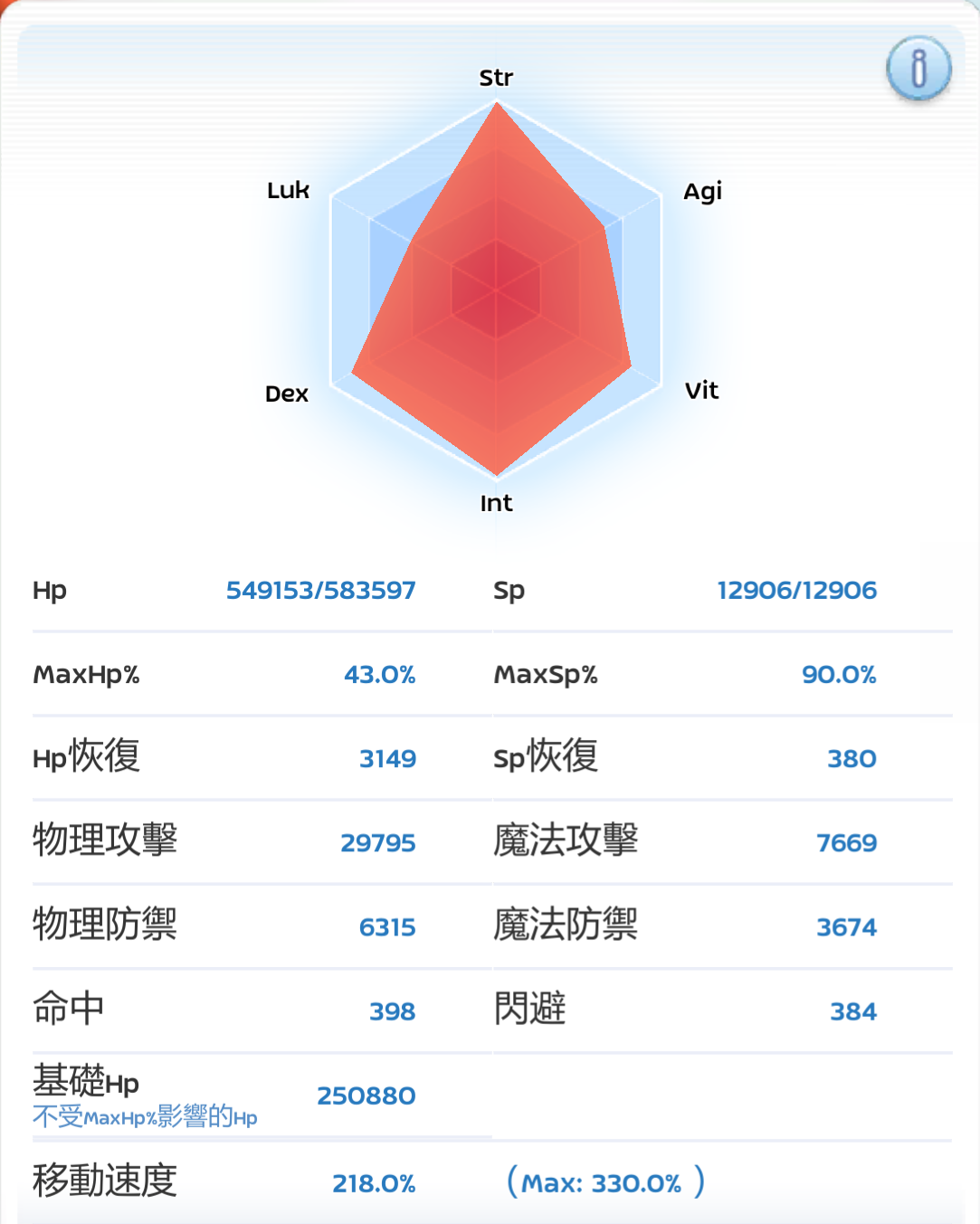Screen dimensions: 980x1224
Task: Open the info button for stat details
Action: (x=918, y=69)
